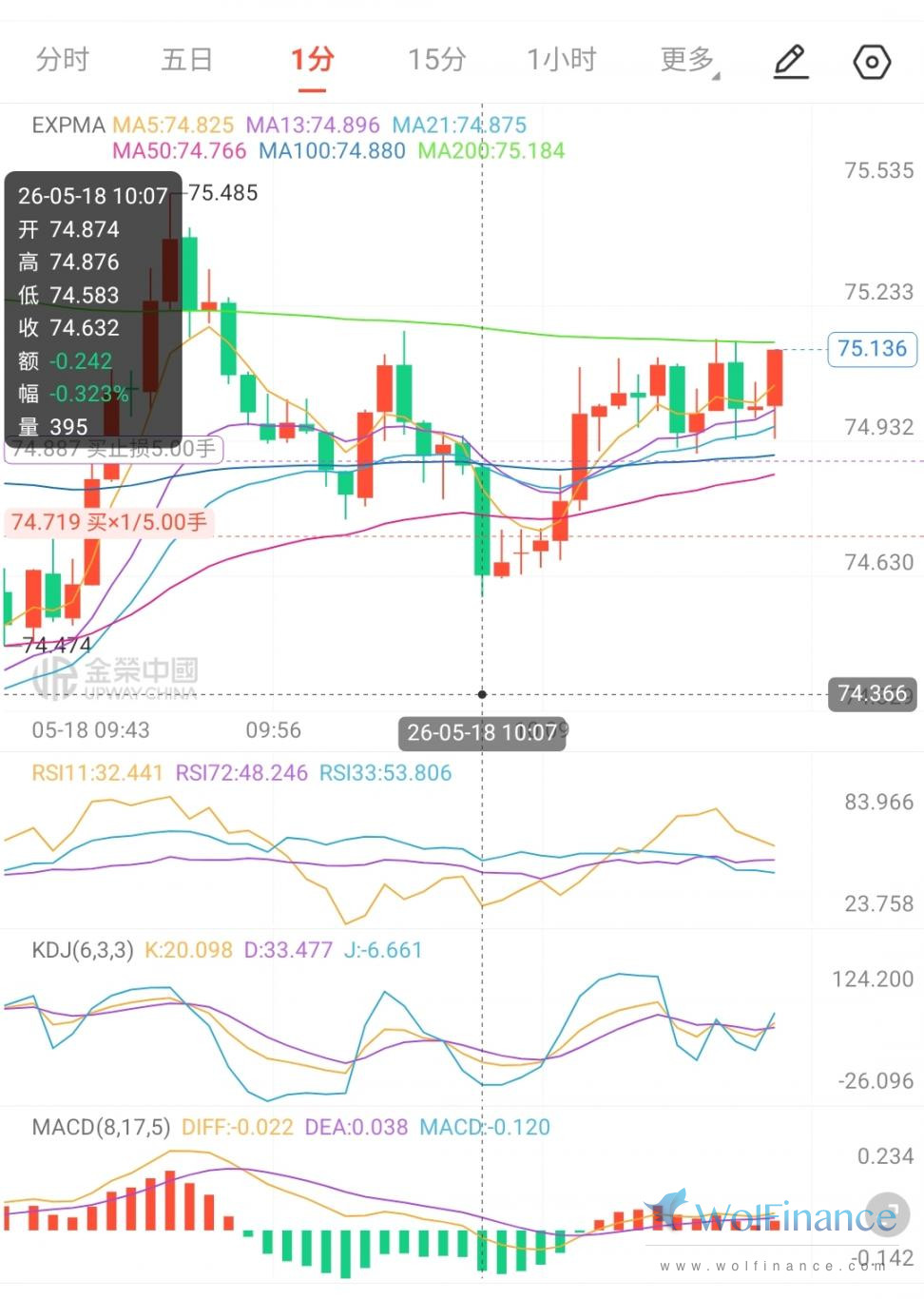Open the pencil drawing tool
This screenshot has width=924, height=1299.
coord(790,62)
